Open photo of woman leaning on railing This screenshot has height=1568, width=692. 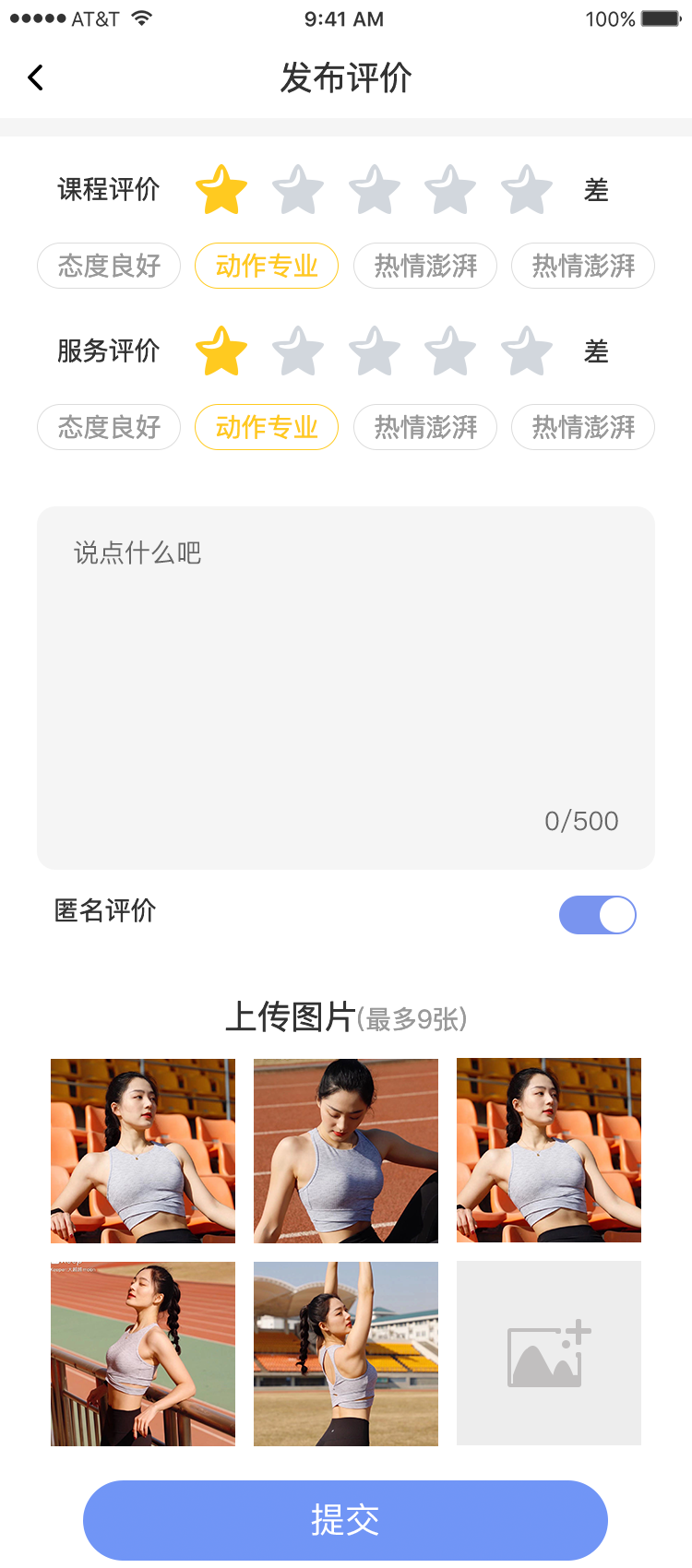[x=143, y=1353]
